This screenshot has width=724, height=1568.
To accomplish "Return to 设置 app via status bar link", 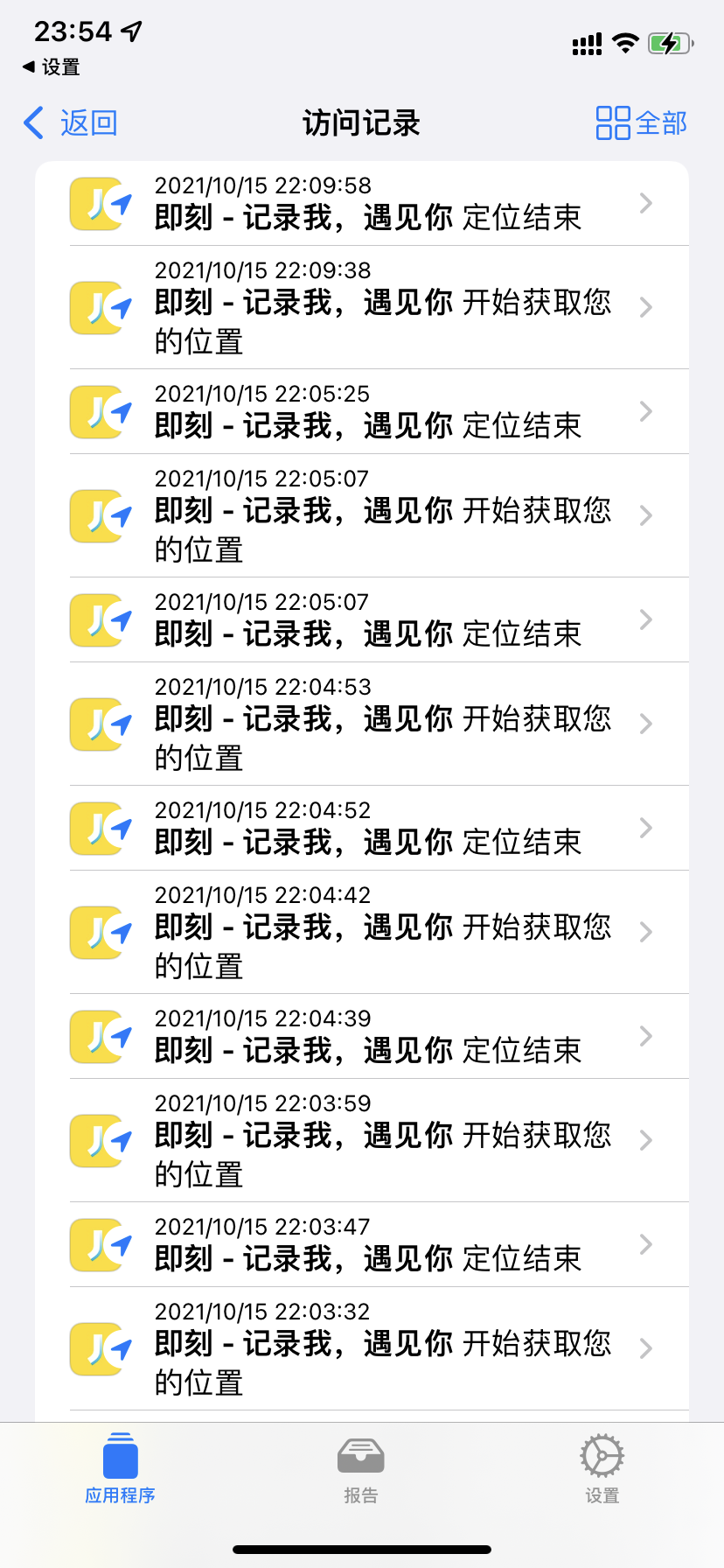I will tap(52, 67).
